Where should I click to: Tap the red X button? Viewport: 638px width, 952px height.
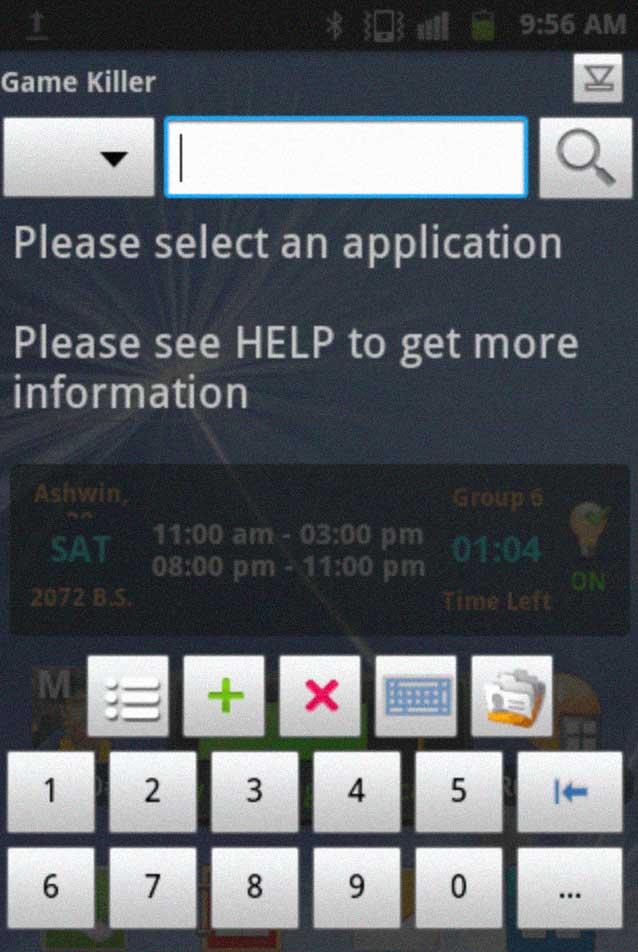point(320,696)
